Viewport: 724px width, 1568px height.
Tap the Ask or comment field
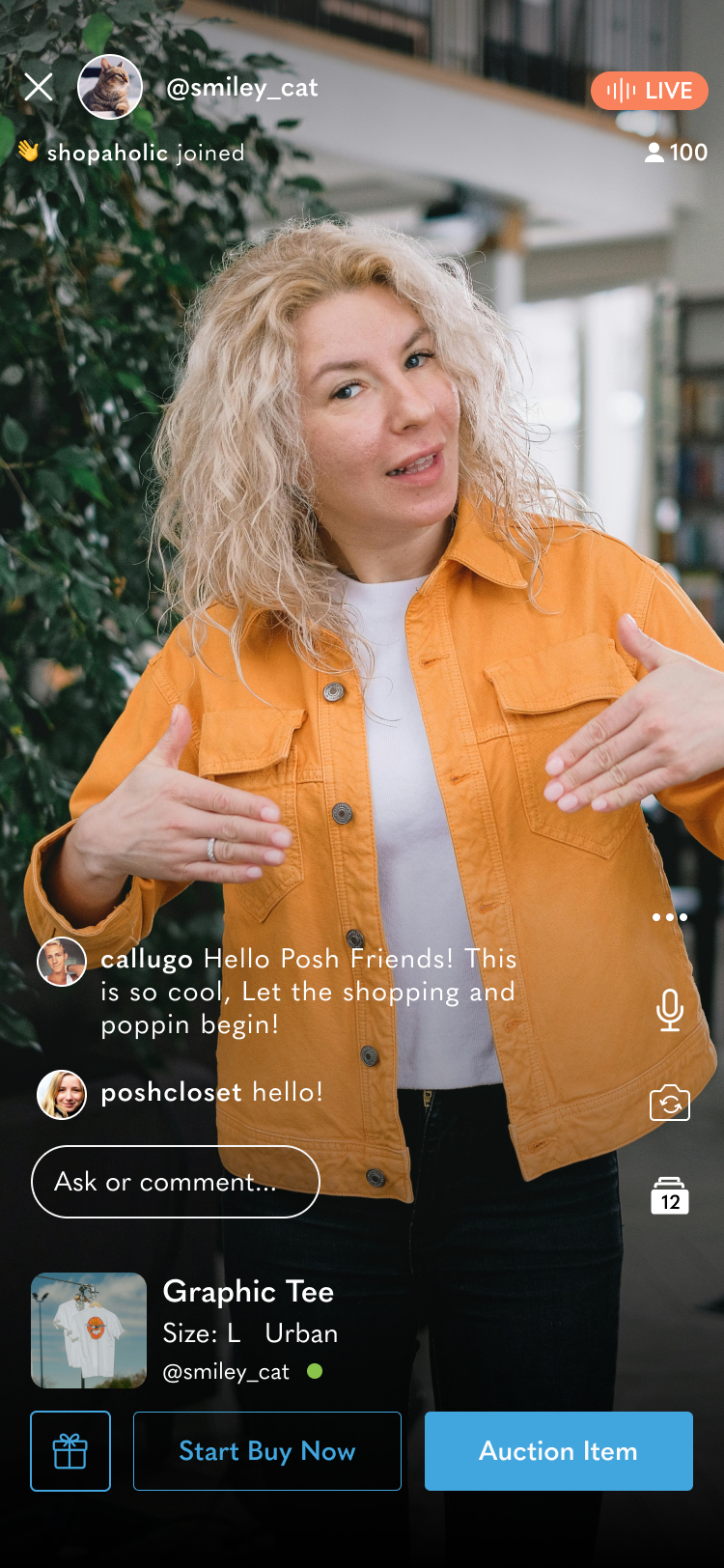176,1182
